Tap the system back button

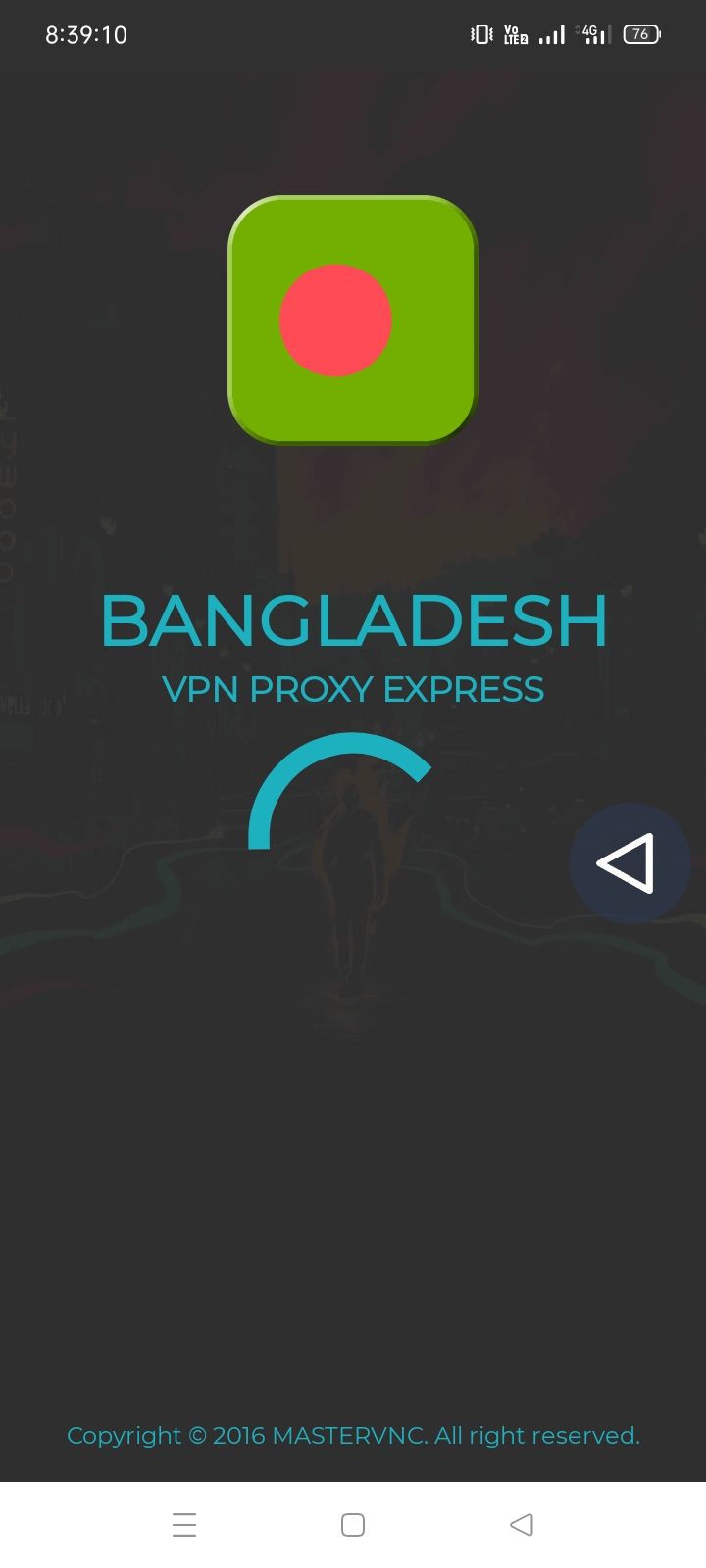click(522, 1525)
